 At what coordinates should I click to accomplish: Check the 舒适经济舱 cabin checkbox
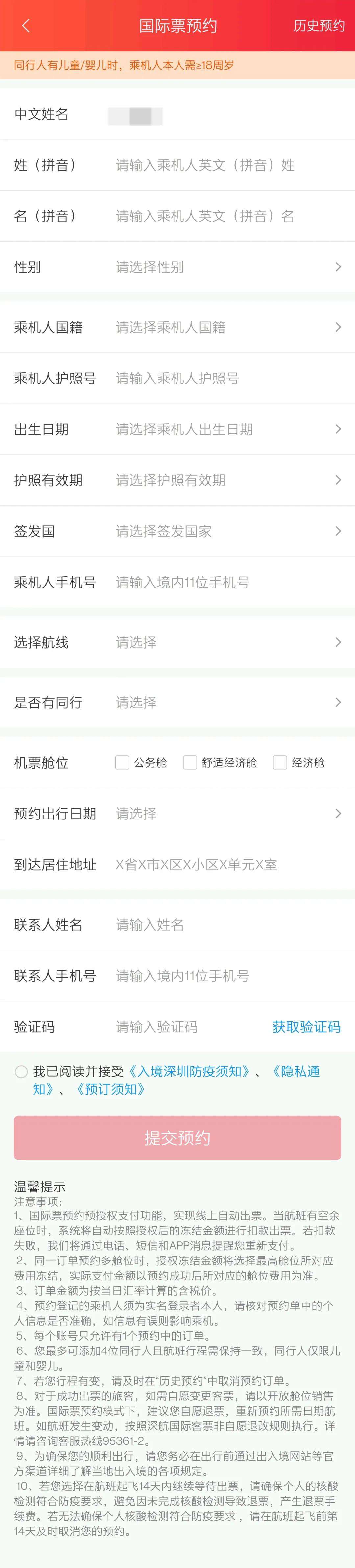click(190, 763)
